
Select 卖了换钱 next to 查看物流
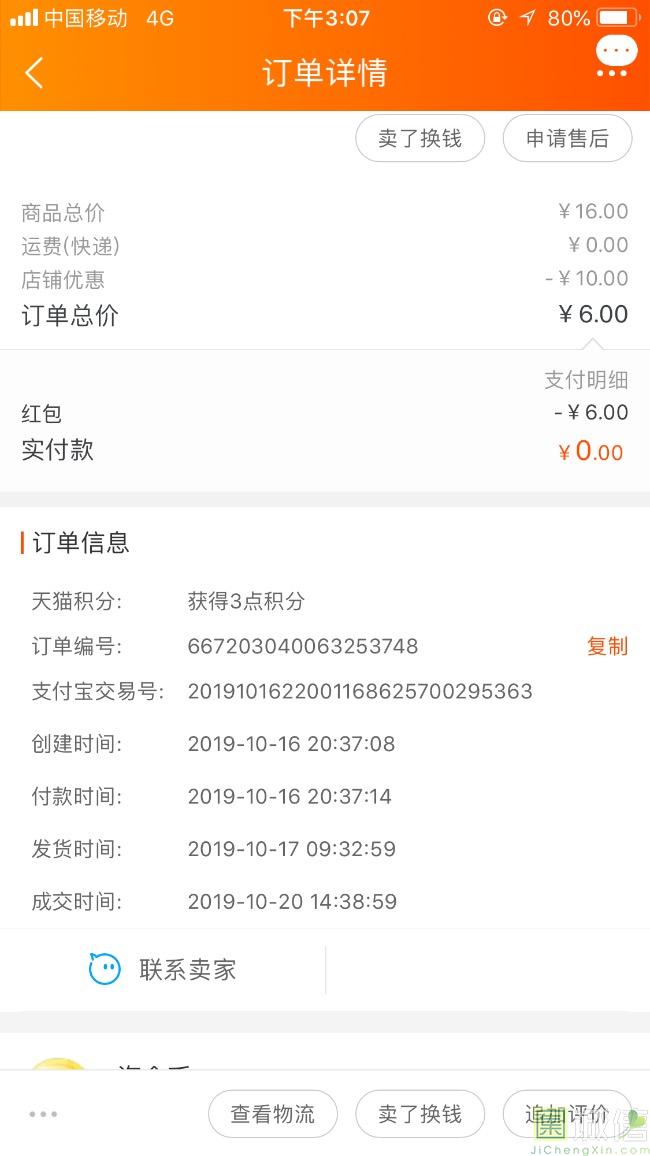click(x=420, y=1114)
